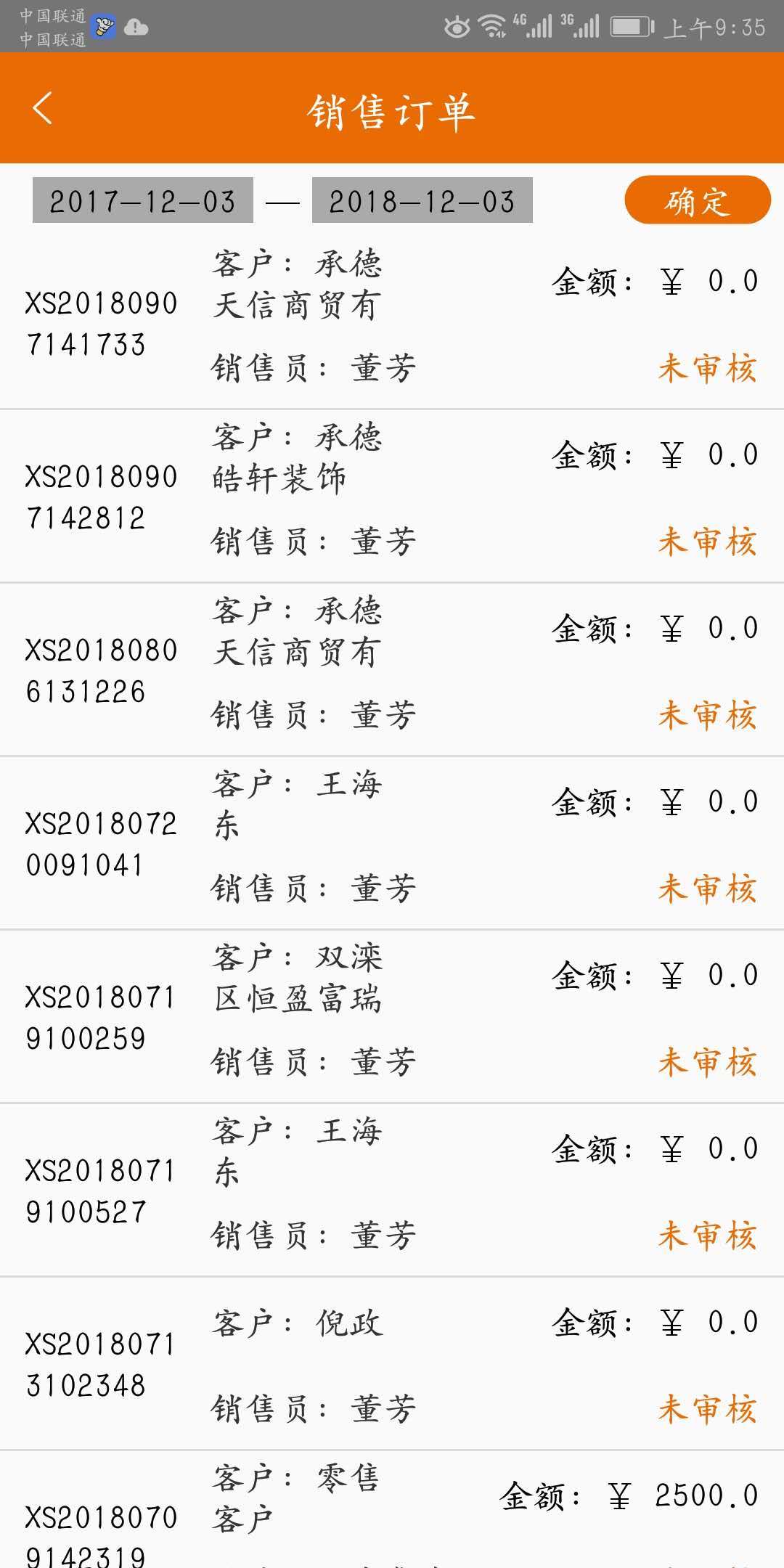View order XS20180806131226
Screen dimensions: 784x1568
pyautogui.click(x=392, y=670)
